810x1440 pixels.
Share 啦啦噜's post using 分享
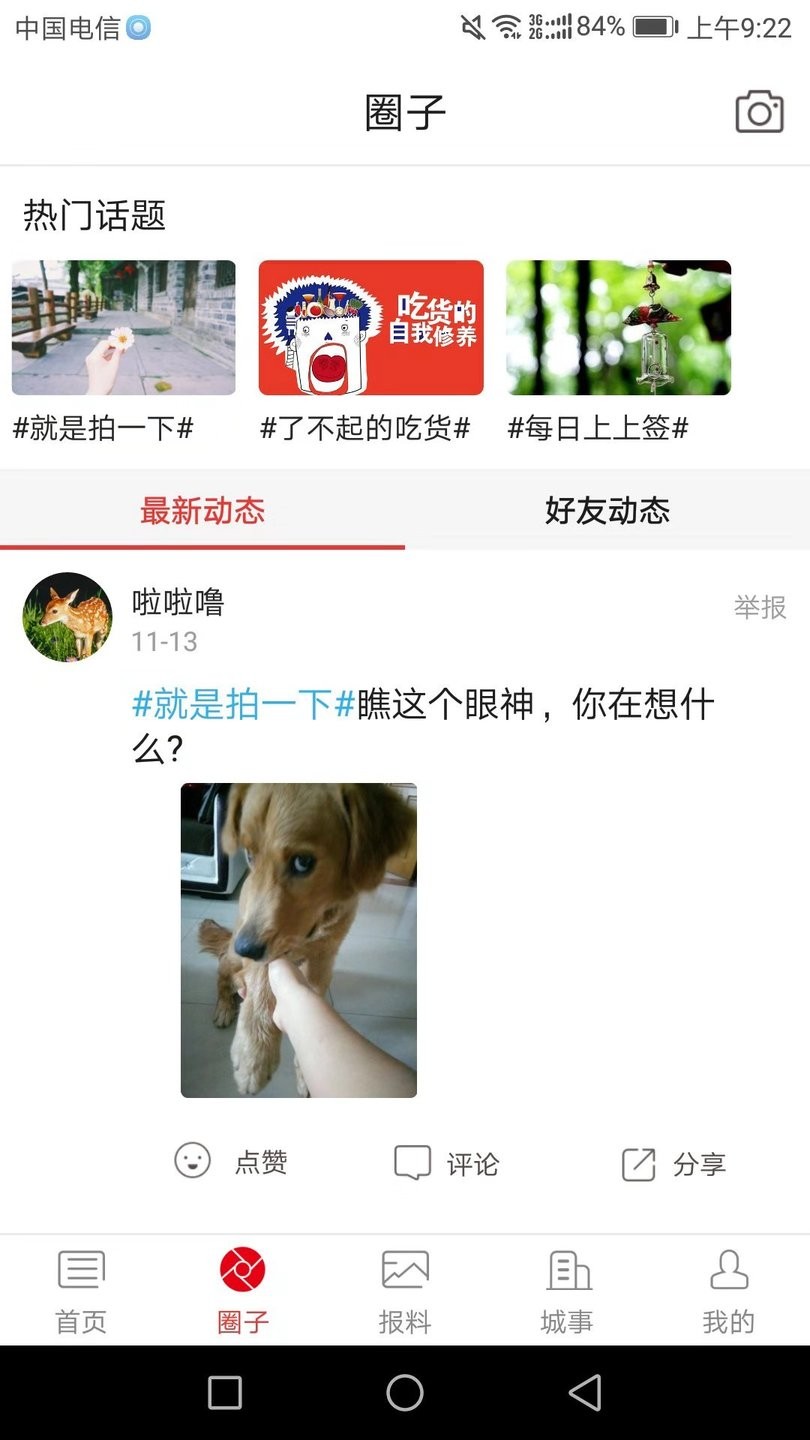[673, 1163]
